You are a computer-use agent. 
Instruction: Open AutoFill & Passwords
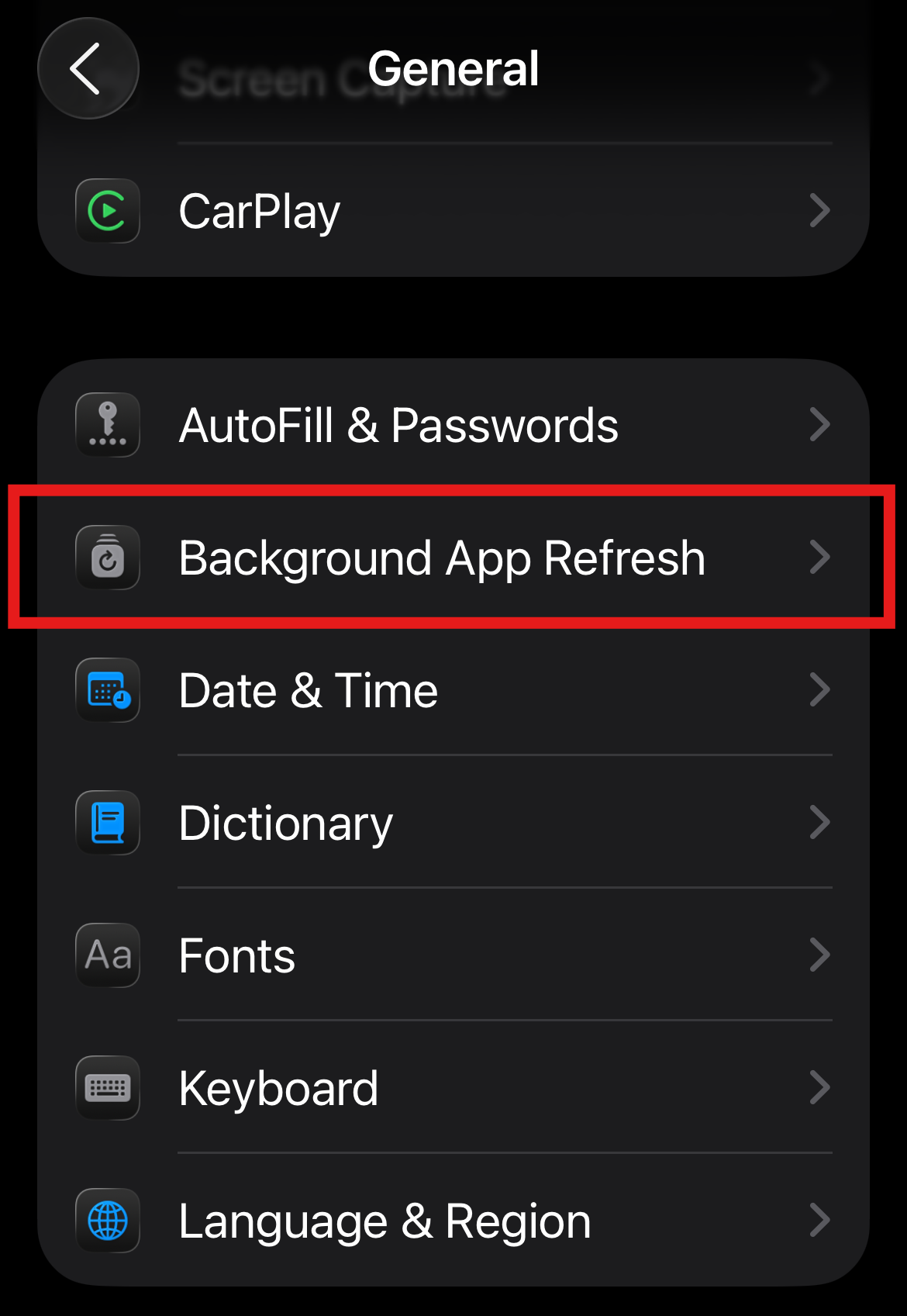click(x=453, y=425)
